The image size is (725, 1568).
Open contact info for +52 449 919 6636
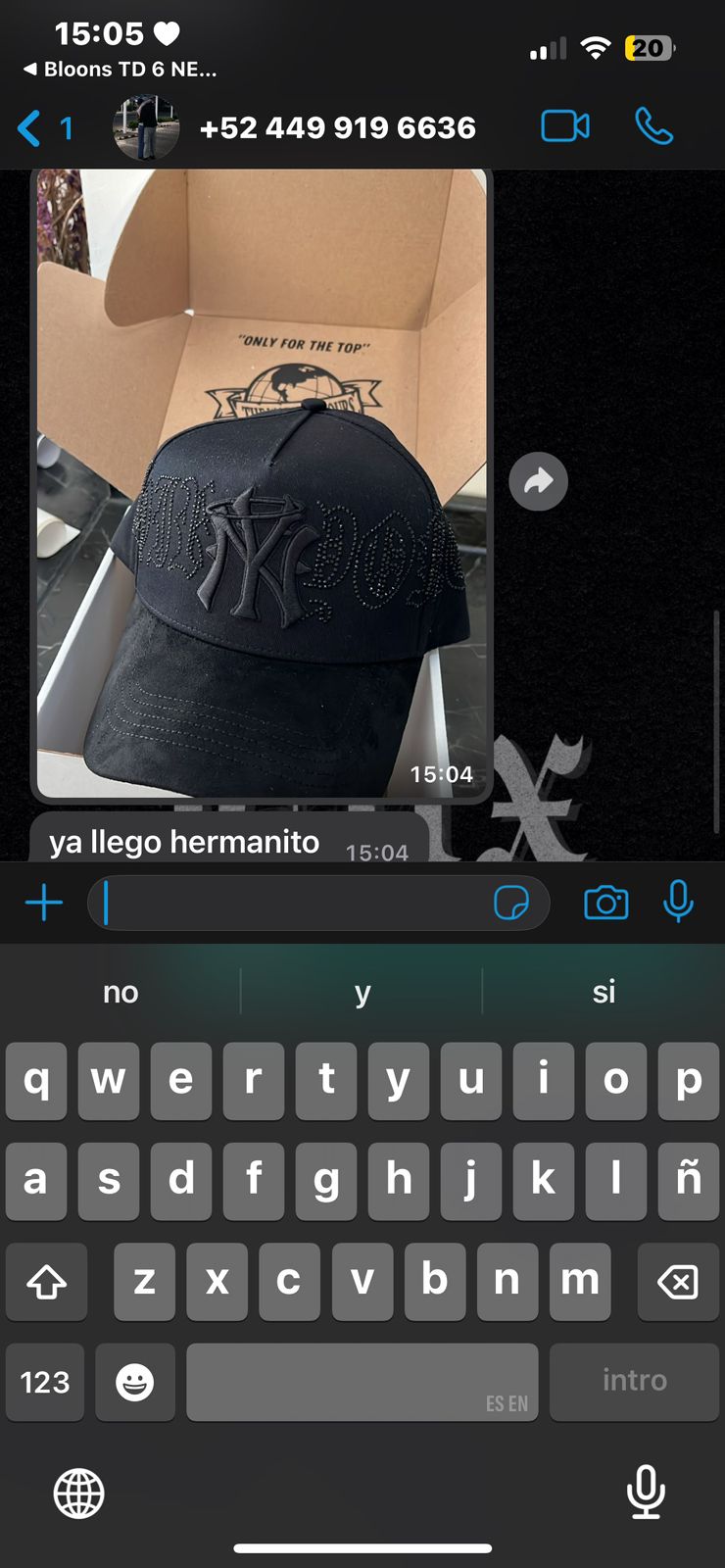click(337, 127)
